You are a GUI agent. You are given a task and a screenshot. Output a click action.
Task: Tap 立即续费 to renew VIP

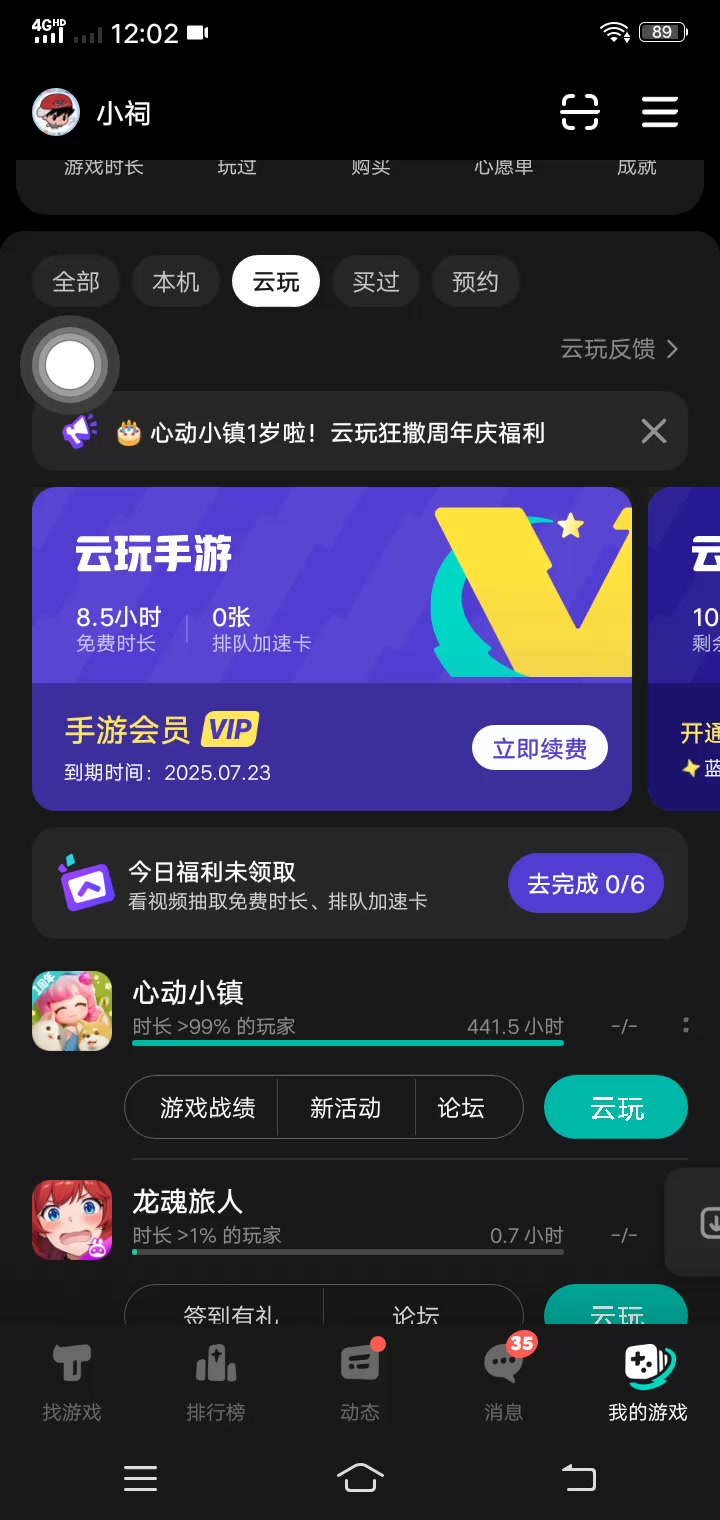pos(540,748)
